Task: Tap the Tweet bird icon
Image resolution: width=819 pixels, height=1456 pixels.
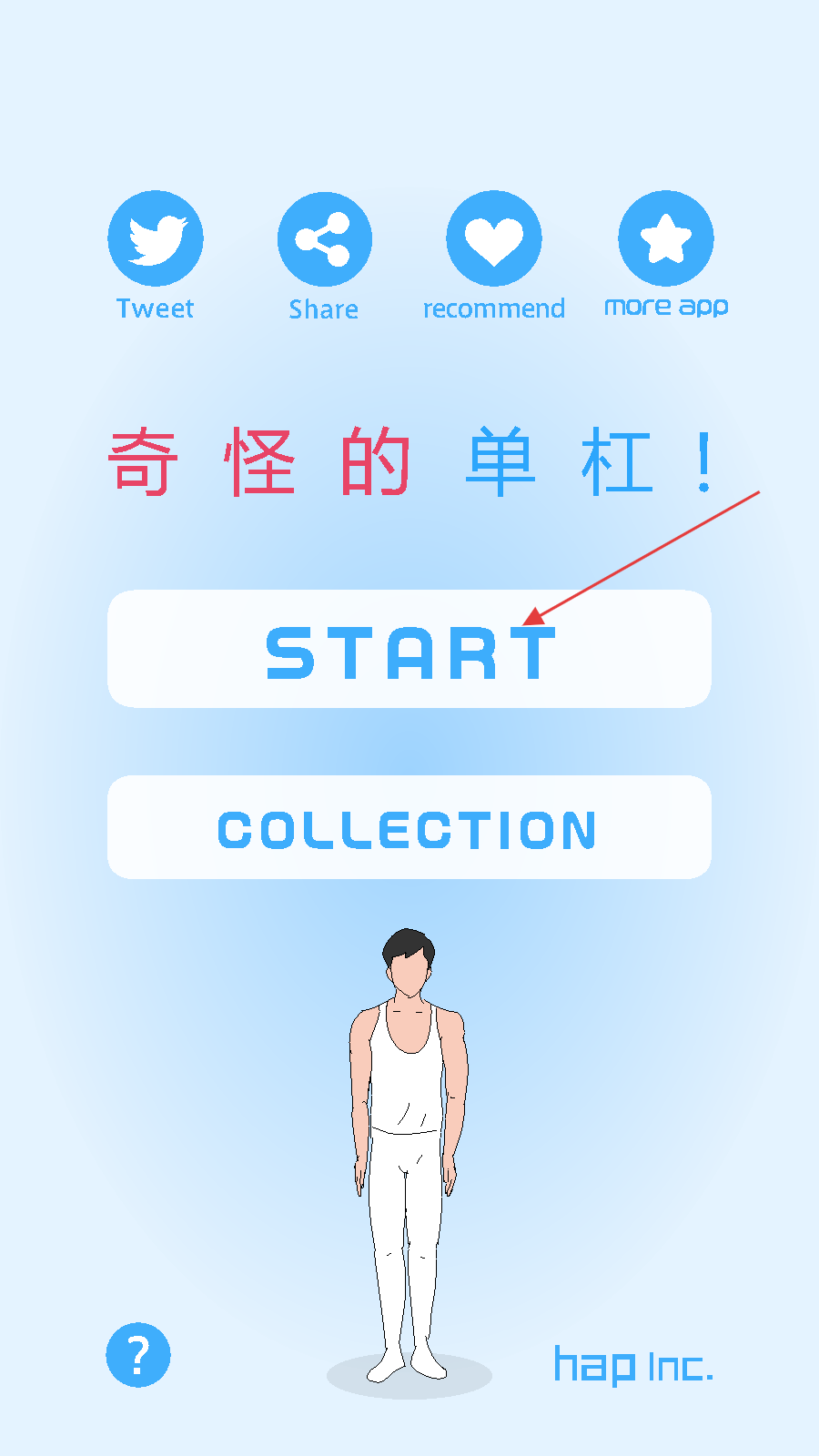Action: point(156,238)
